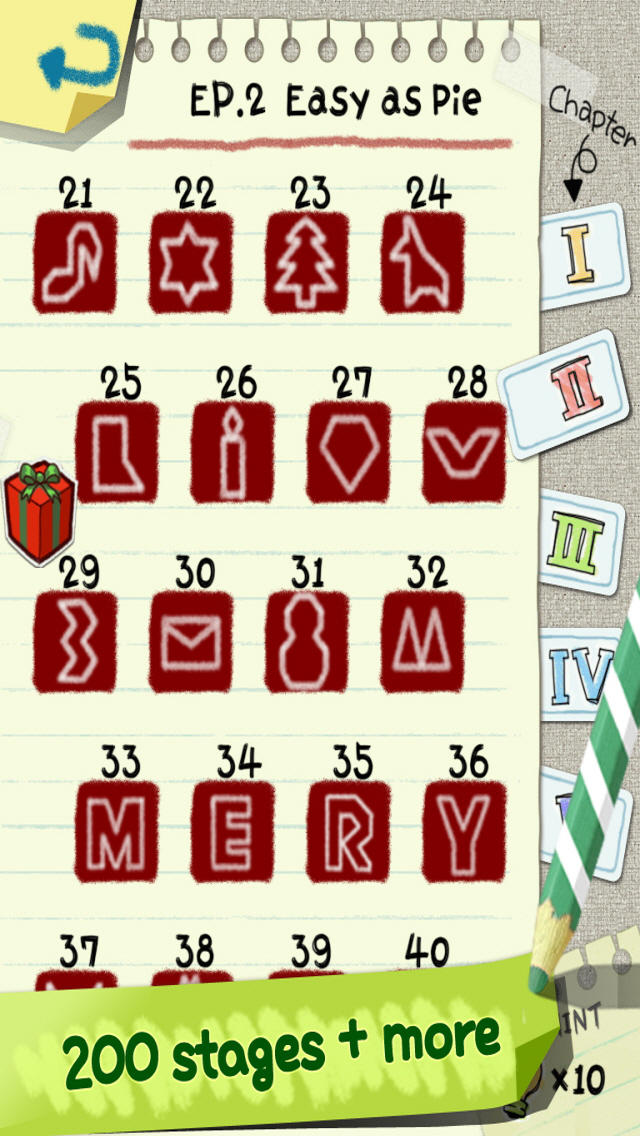The image size is (640, 1136).
Task: Open stage 30 envelope puzzle
Action: point(191,642)
